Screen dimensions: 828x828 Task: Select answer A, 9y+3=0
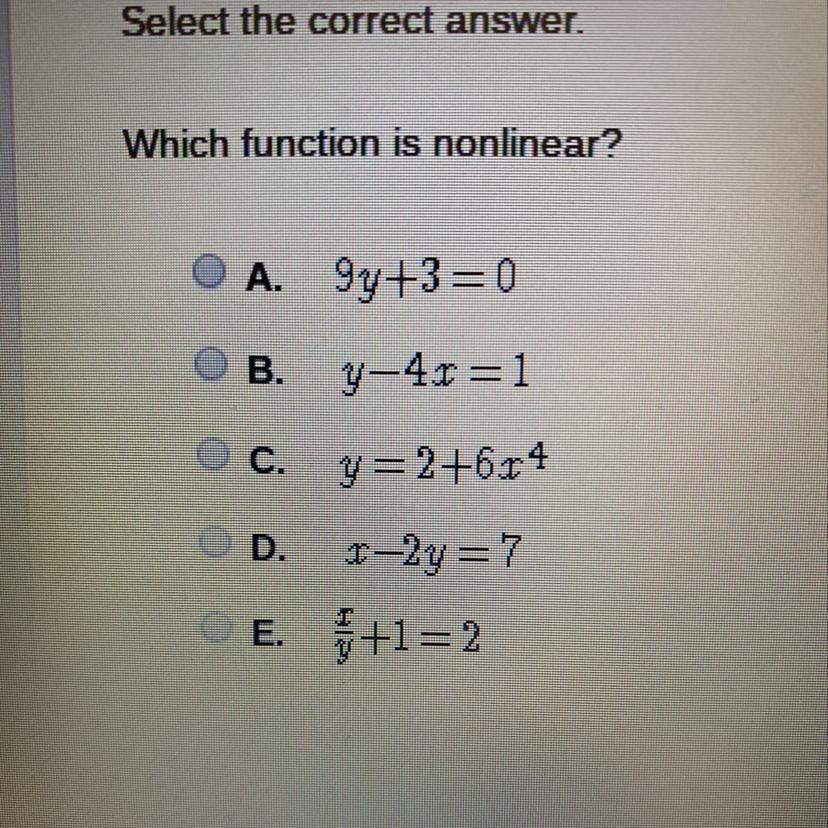coord(208,272)
